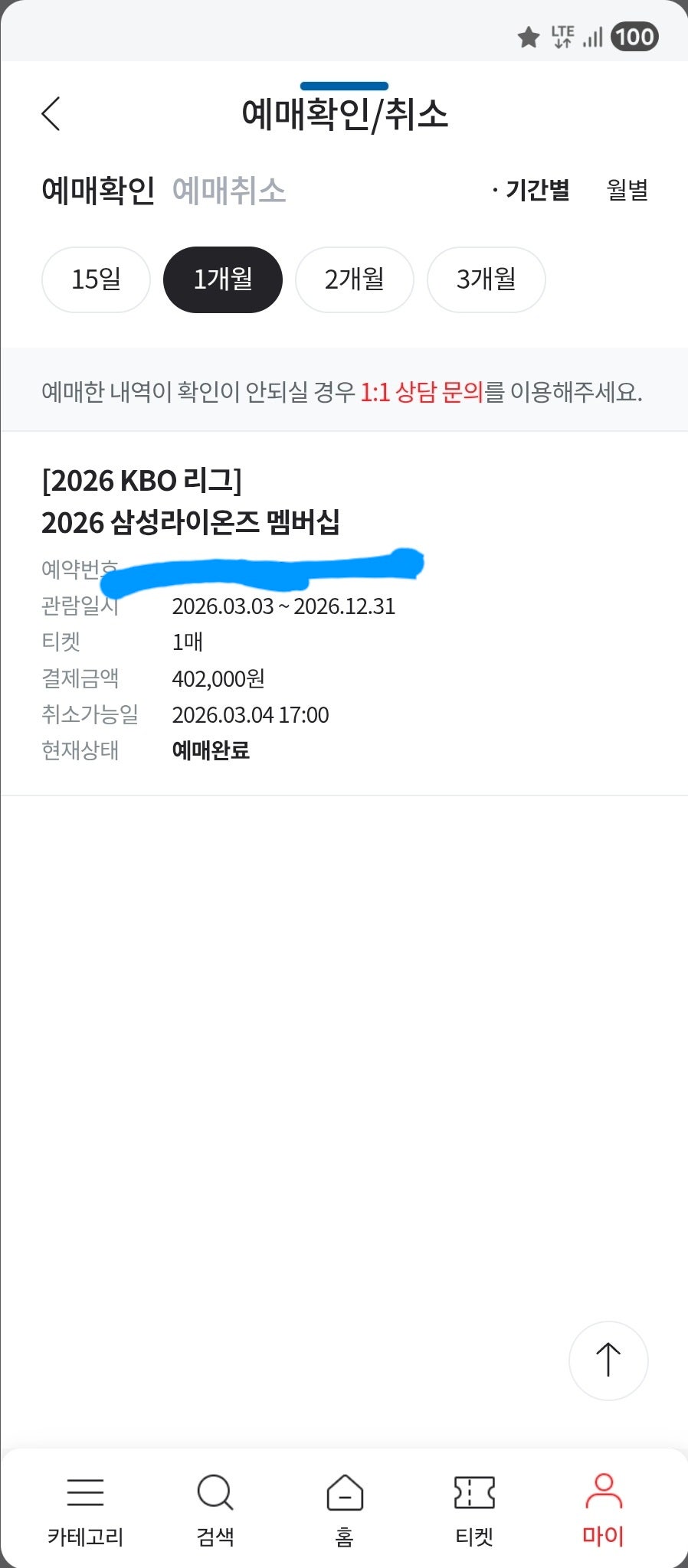Select the 2개월 period filter
The width and height of the screenshot is (688, 1568).
(x=354, y=279)
